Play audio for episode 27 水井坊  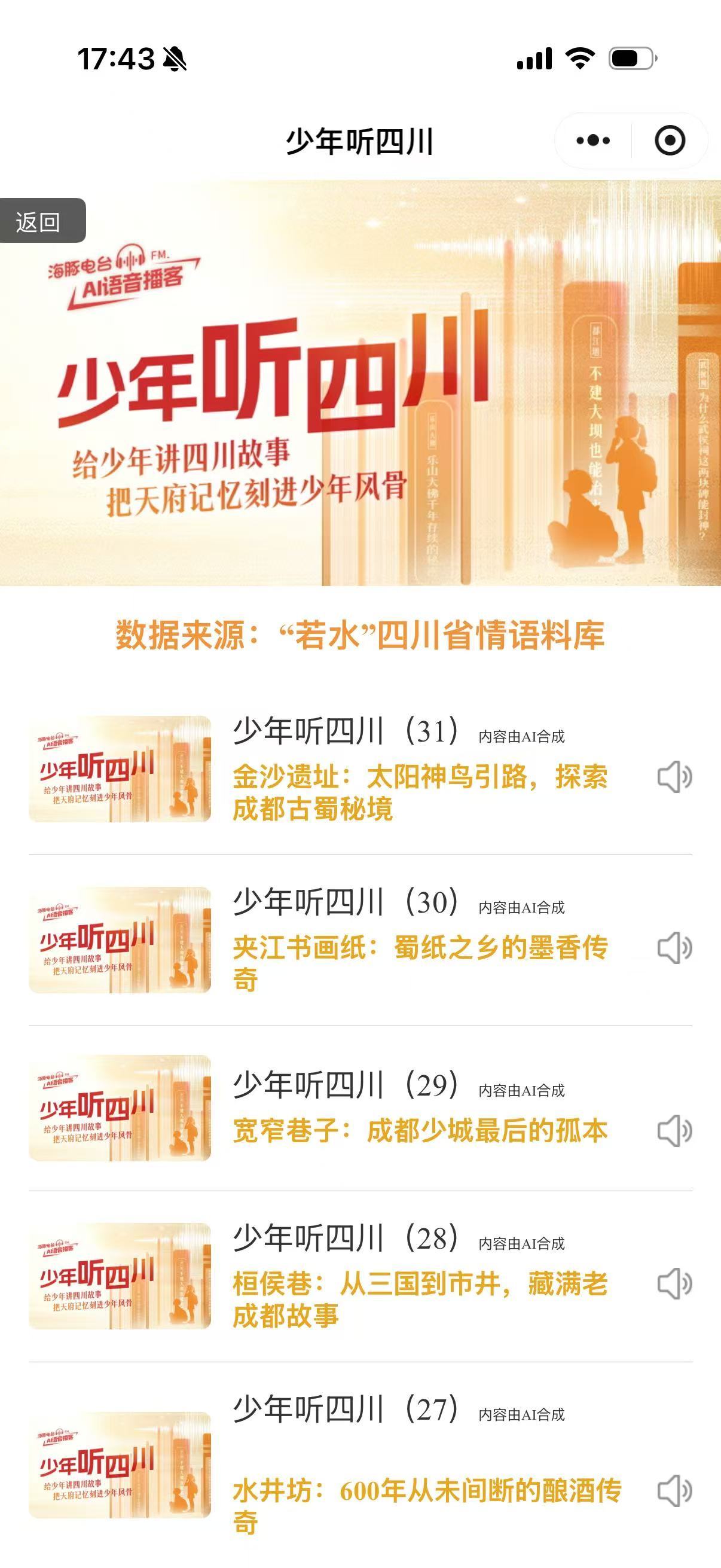(674, 1491)
